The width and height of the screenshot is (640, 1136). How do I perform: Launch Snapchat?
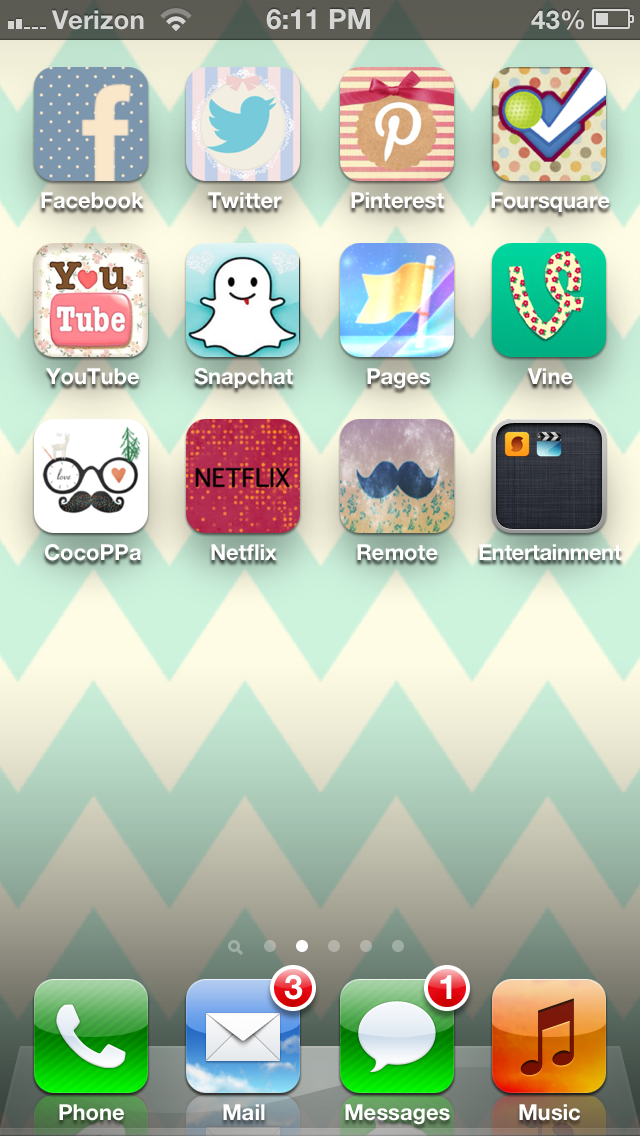tap(243, 300)
